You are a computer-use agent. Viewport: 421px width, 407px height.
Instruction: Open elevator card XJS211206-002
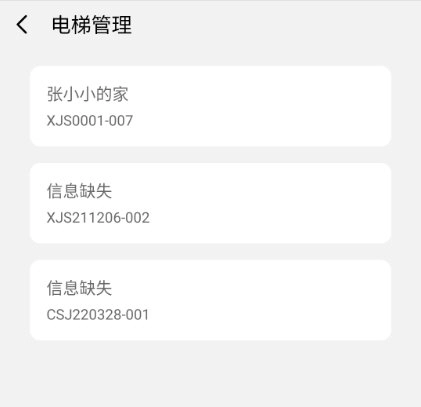coord(210,203)
